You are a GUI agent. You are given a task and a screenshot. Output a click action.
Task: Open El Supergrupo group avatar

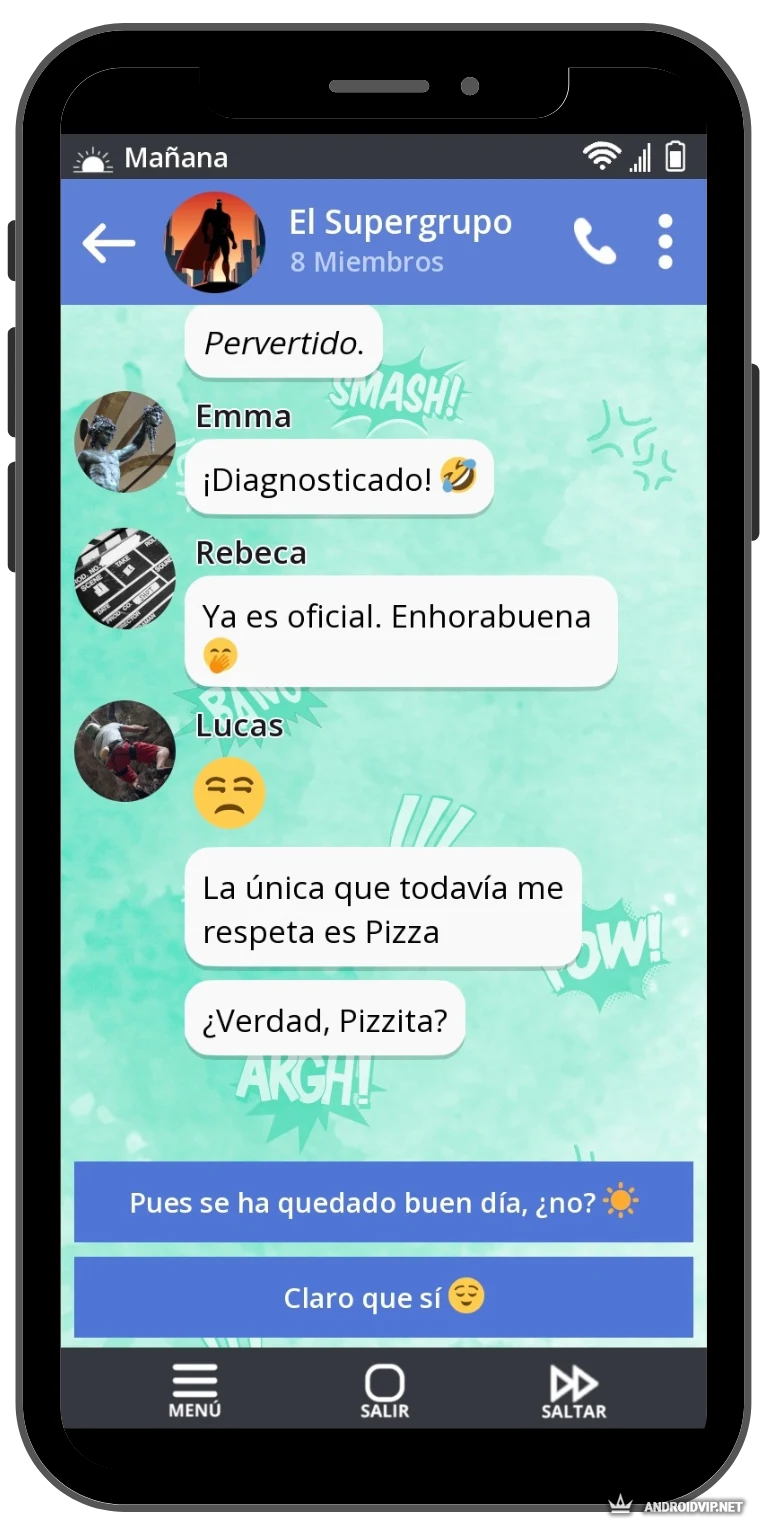215,242
